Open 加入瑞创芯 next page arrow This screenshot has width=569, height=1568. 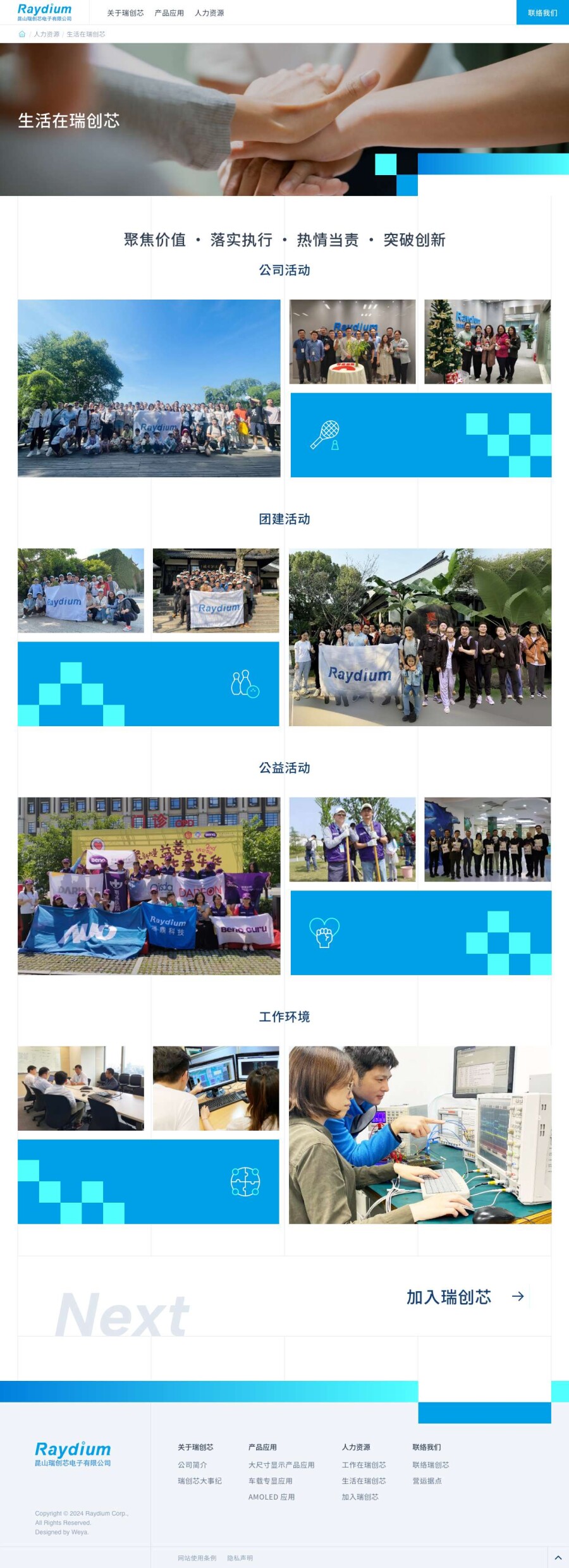[518, 1296]
